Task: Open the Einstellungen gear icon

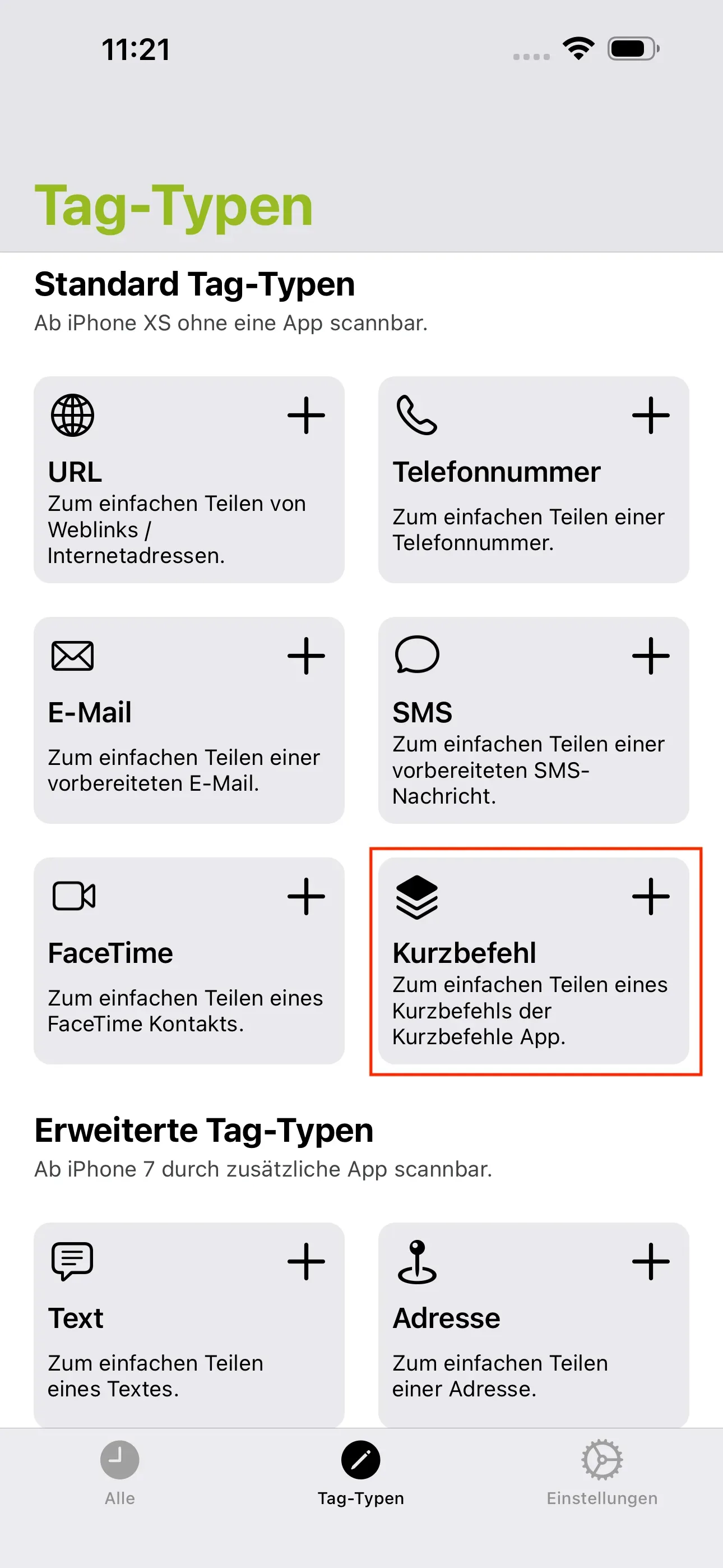Action: point(601,1462)
